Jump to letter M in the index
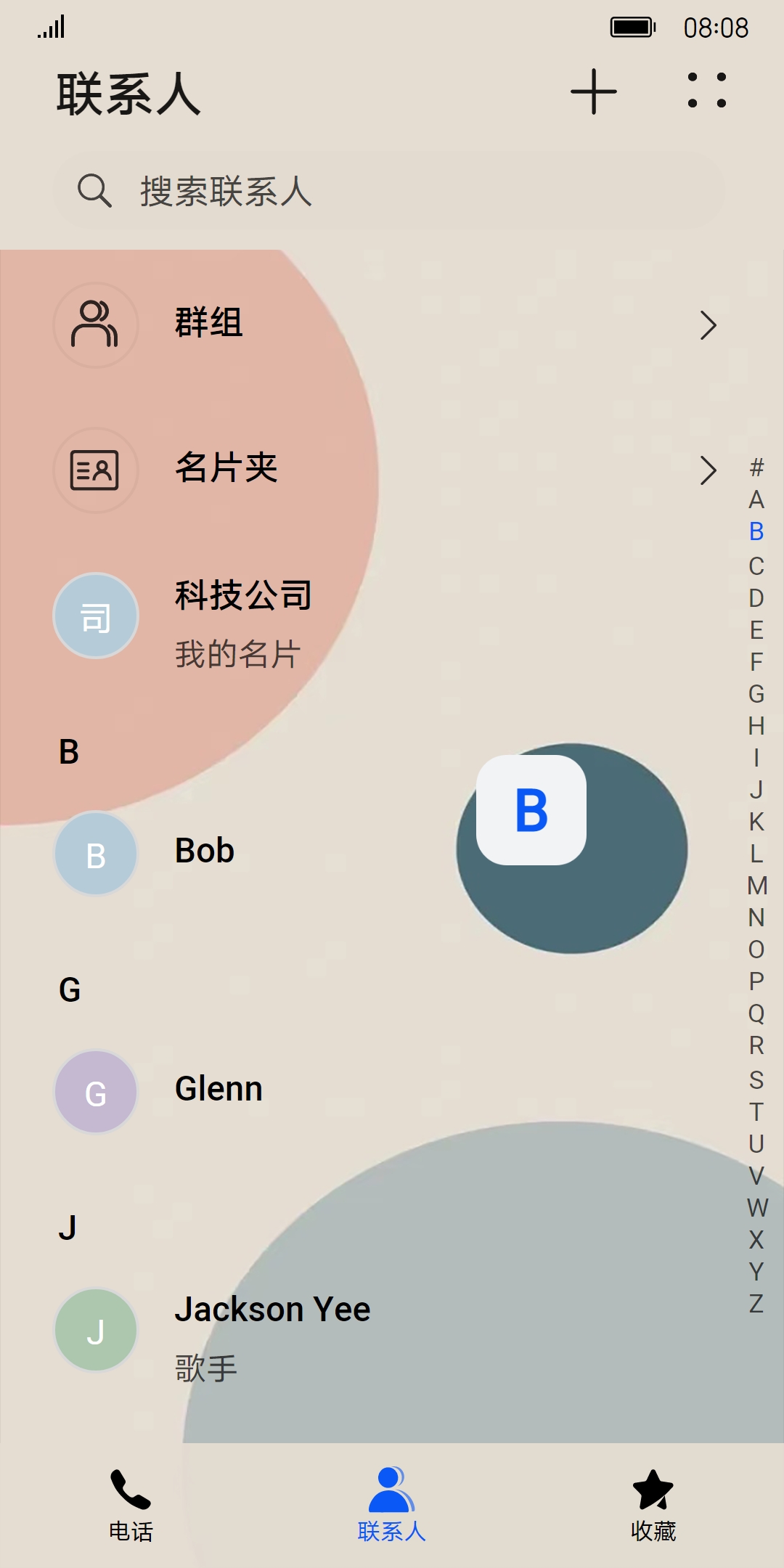The width and height of the screenshot is (784, 1568). point(756,886)
